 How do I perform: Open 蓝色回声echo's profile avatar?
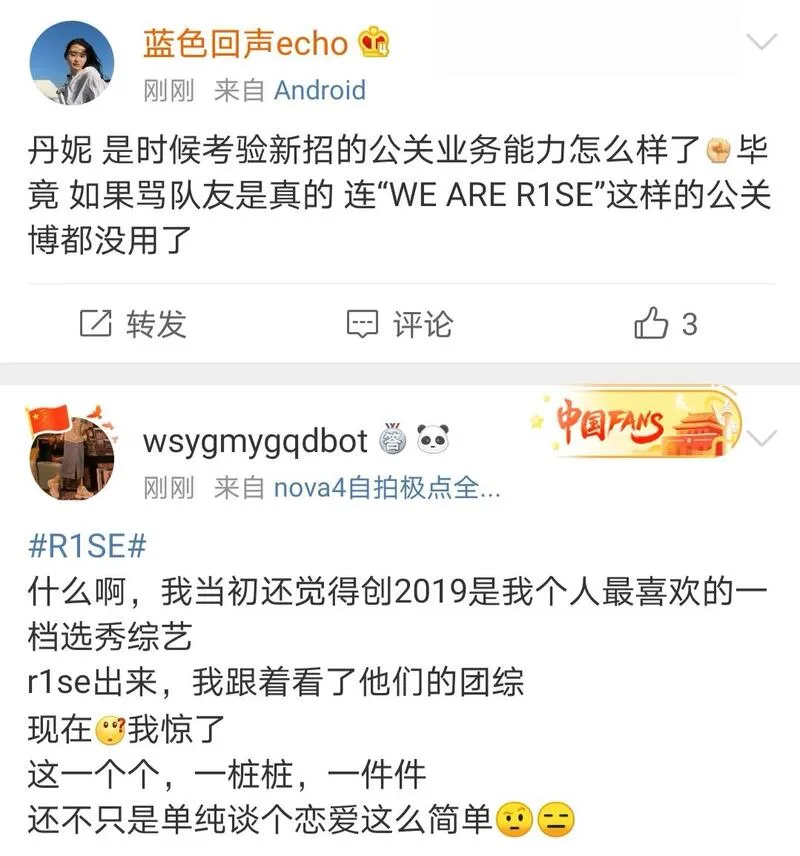71,62
